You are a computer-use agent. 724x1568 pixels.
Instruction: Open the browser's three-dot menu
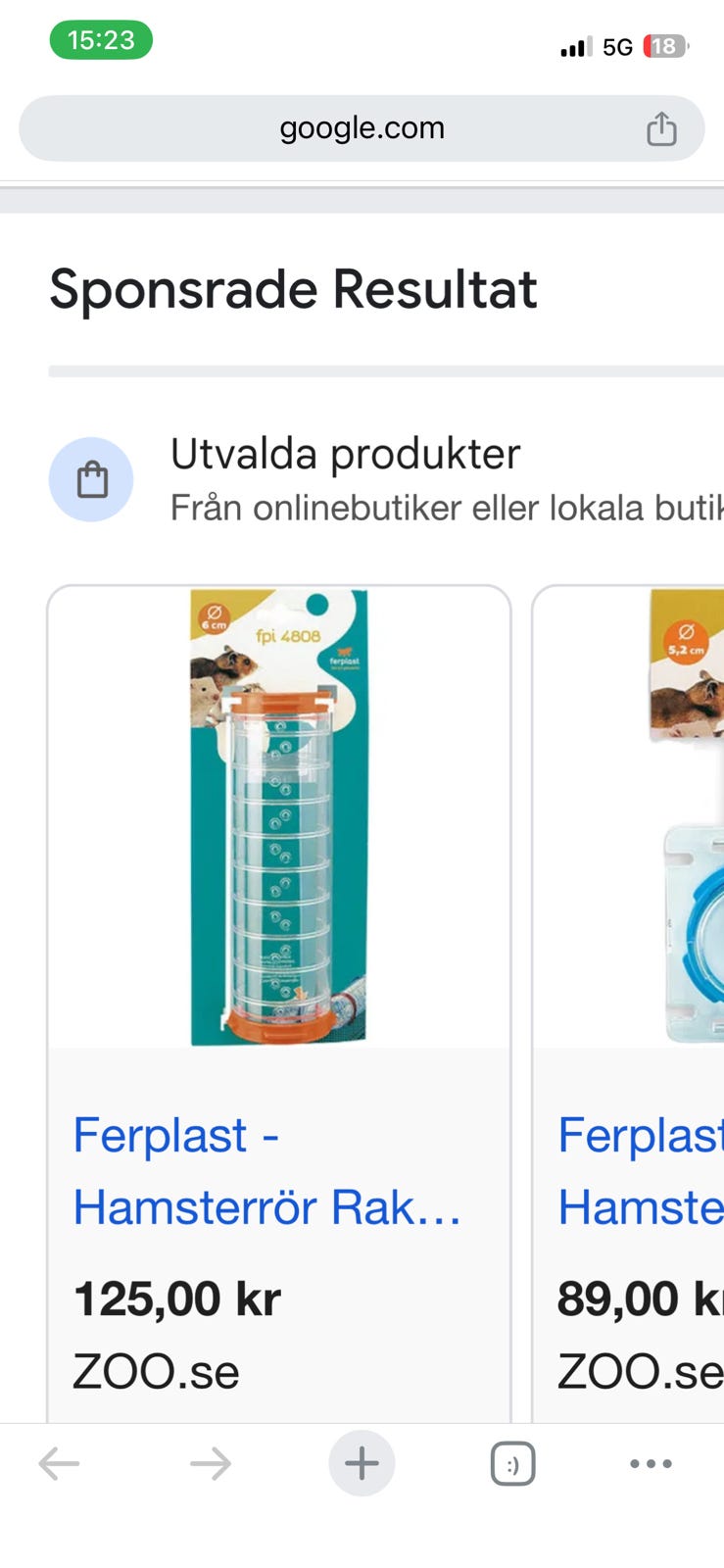click(651, 1464)
